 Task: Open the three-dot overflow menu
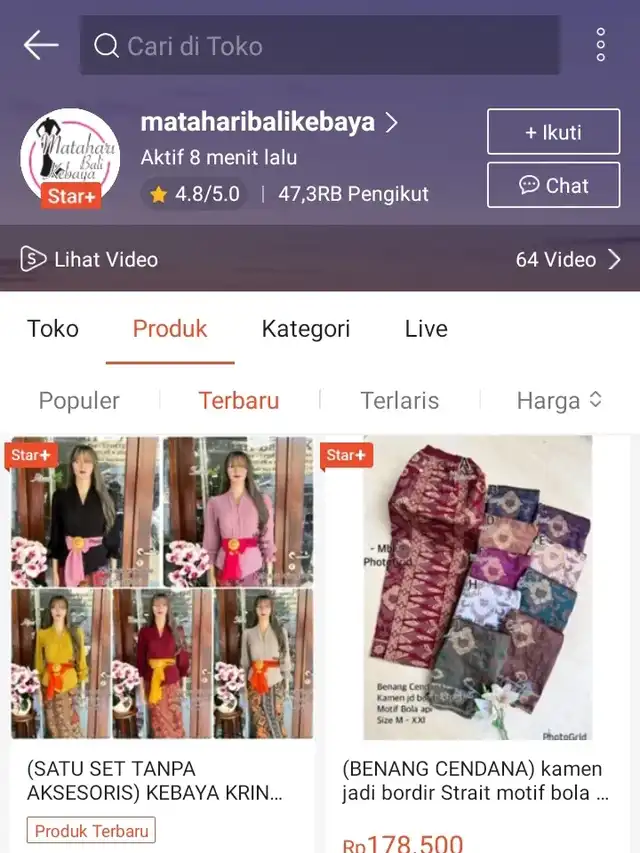pyautogui.click(x=600, y=45)
